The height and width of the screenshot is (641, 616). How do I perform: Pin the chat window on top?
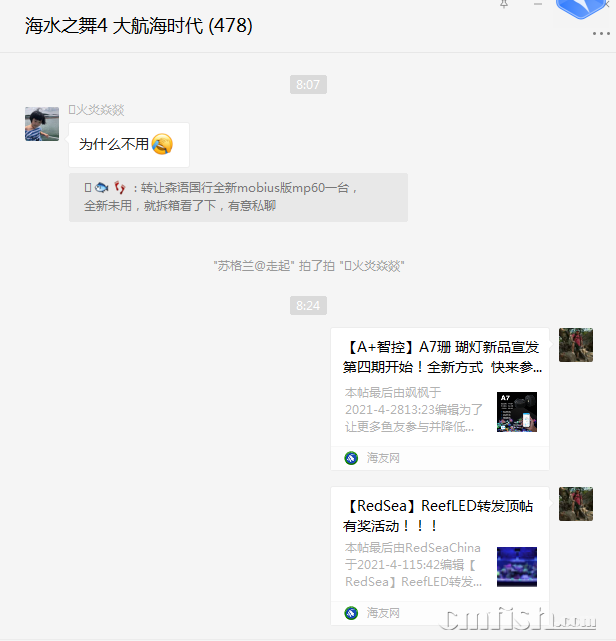click(504, 4)
